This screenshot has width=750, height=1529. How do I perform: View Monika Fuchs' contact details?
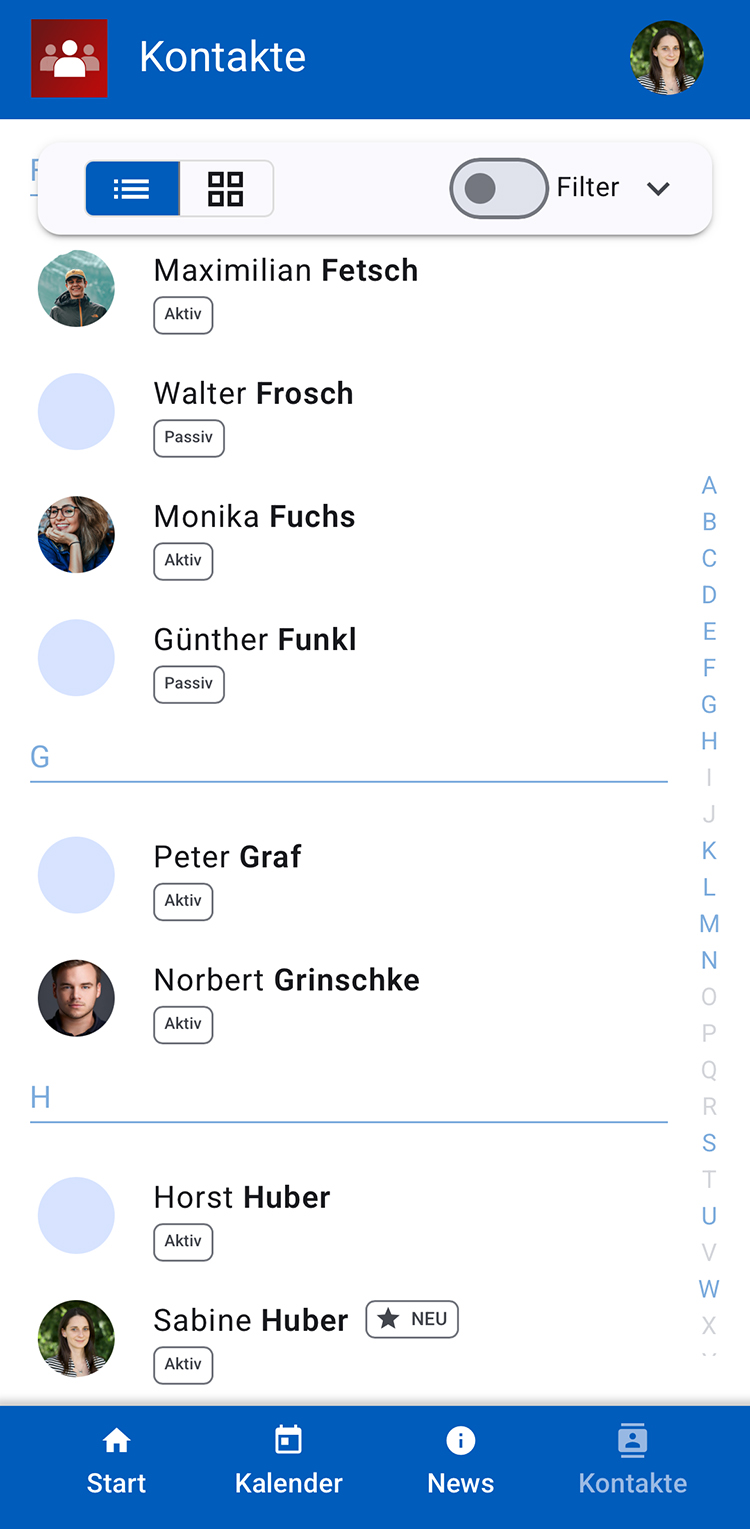(255, 517)
